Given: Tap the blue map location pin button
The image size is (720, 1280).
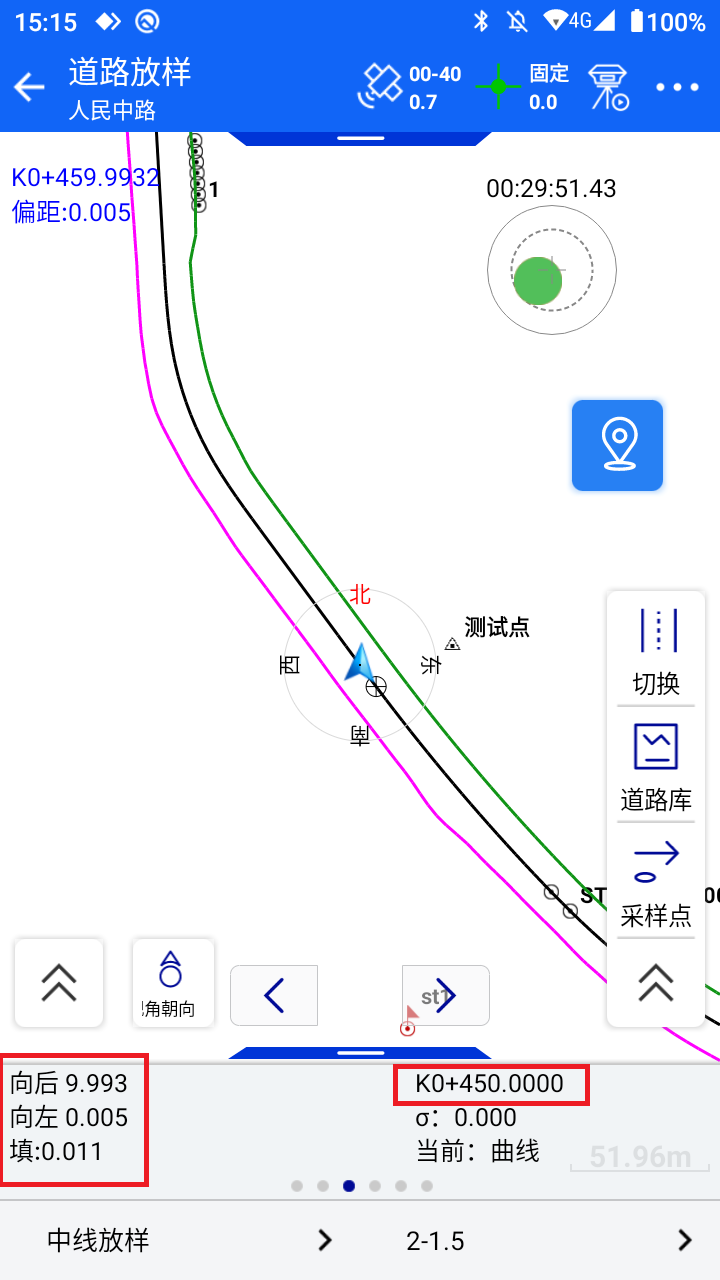Looking at the screenshot, I should pyautogui.click(x=617, y=445).
